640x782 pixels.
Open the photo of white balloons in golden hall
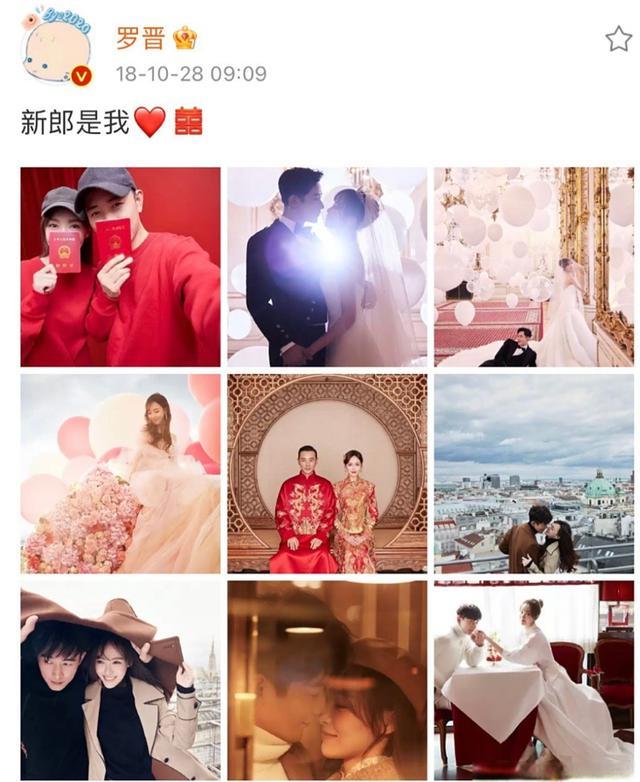(533, 266)
